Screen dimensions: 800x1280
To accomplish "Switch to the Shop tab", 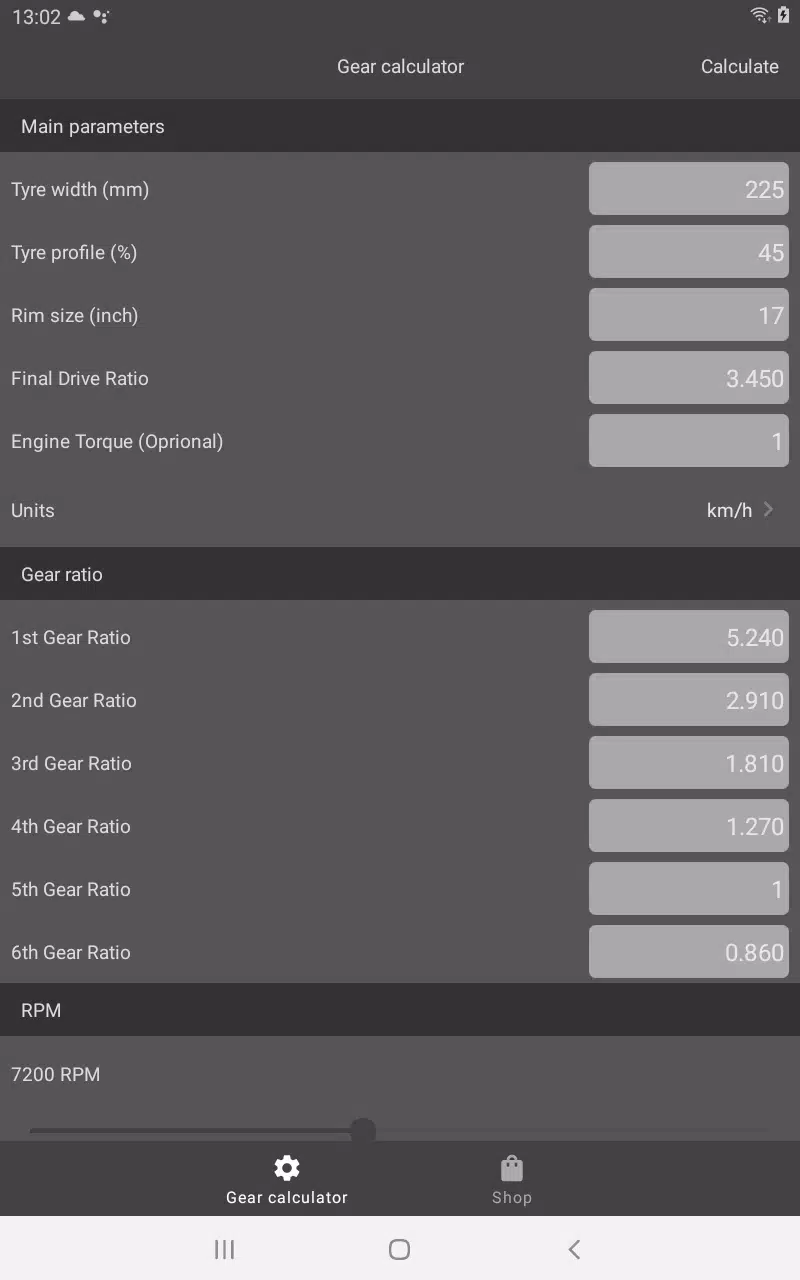I will tap(511, 1180).
